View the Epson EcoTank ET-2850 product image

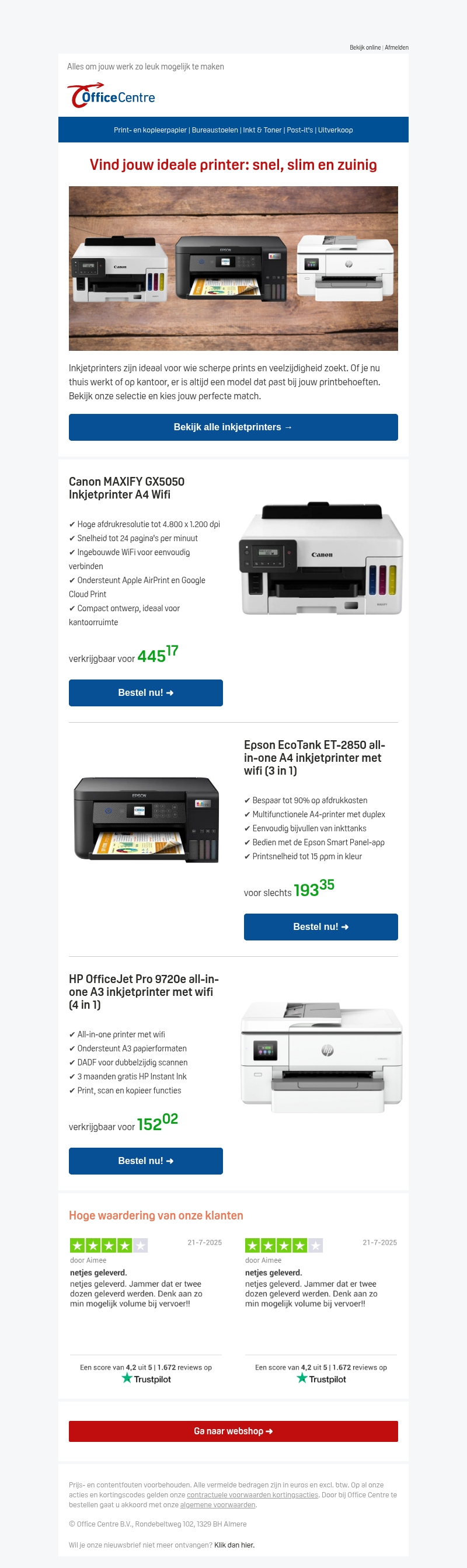pos(145,818)
